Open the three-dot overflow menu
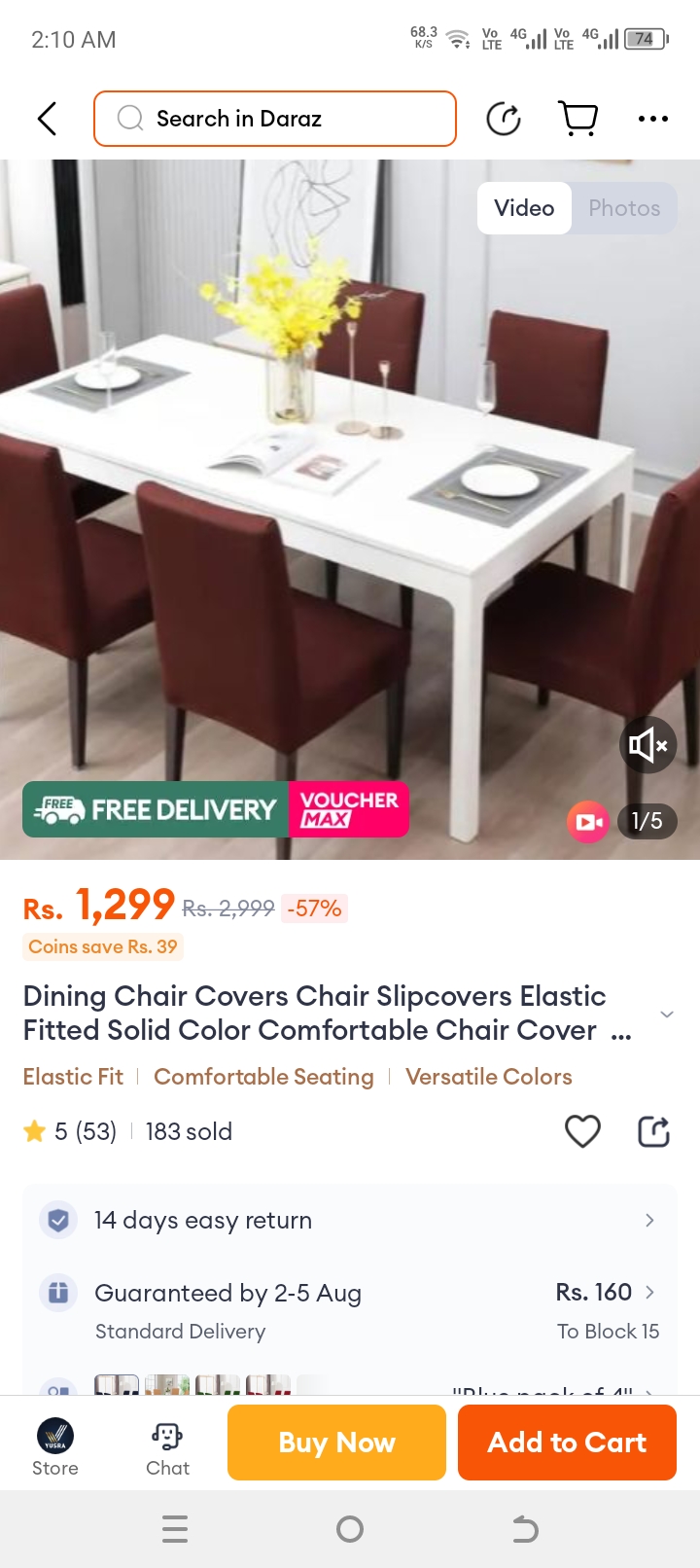Viewport: 700px width, 1568px height. (652, 119)
